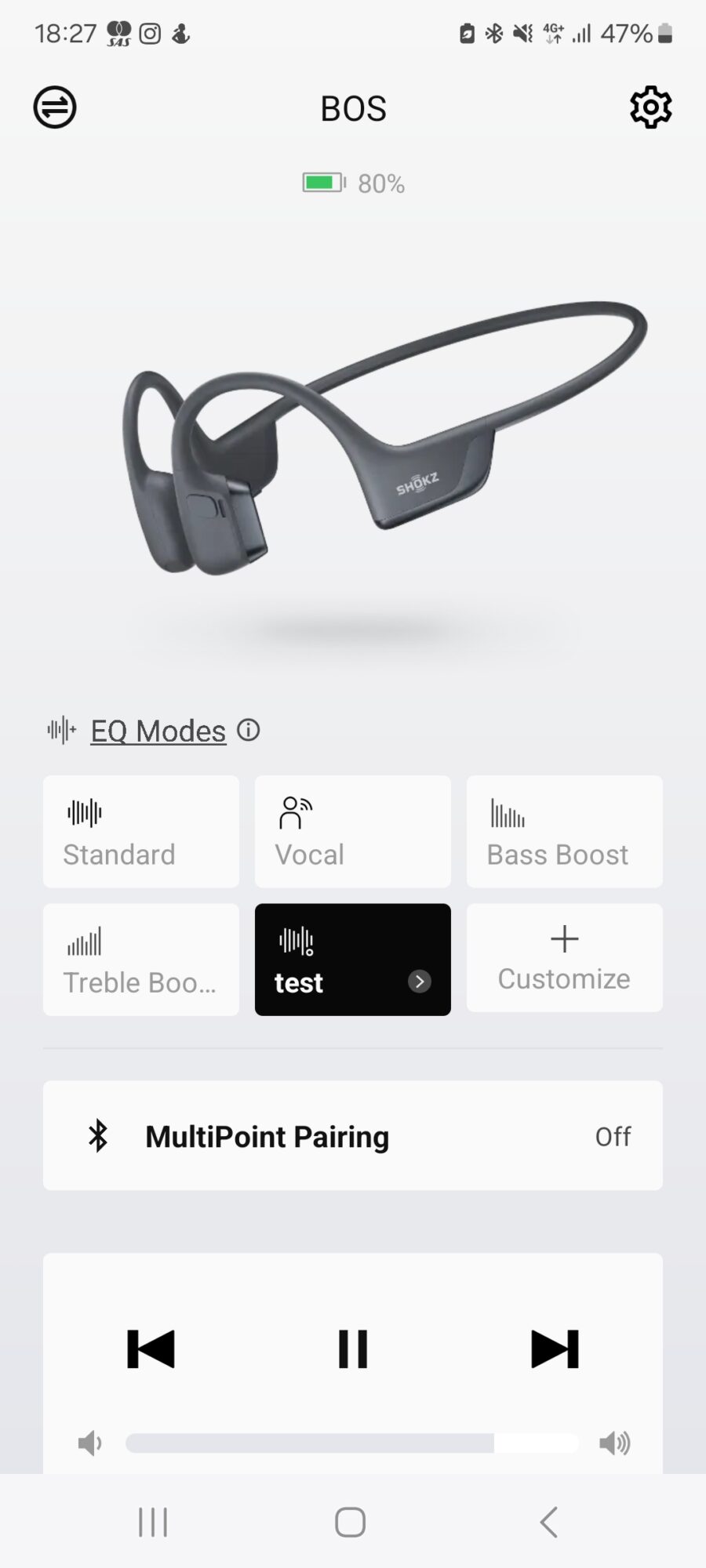Open the EQ Modes link
Viewport: 706px width, 1568px height.
pos(158,731)
